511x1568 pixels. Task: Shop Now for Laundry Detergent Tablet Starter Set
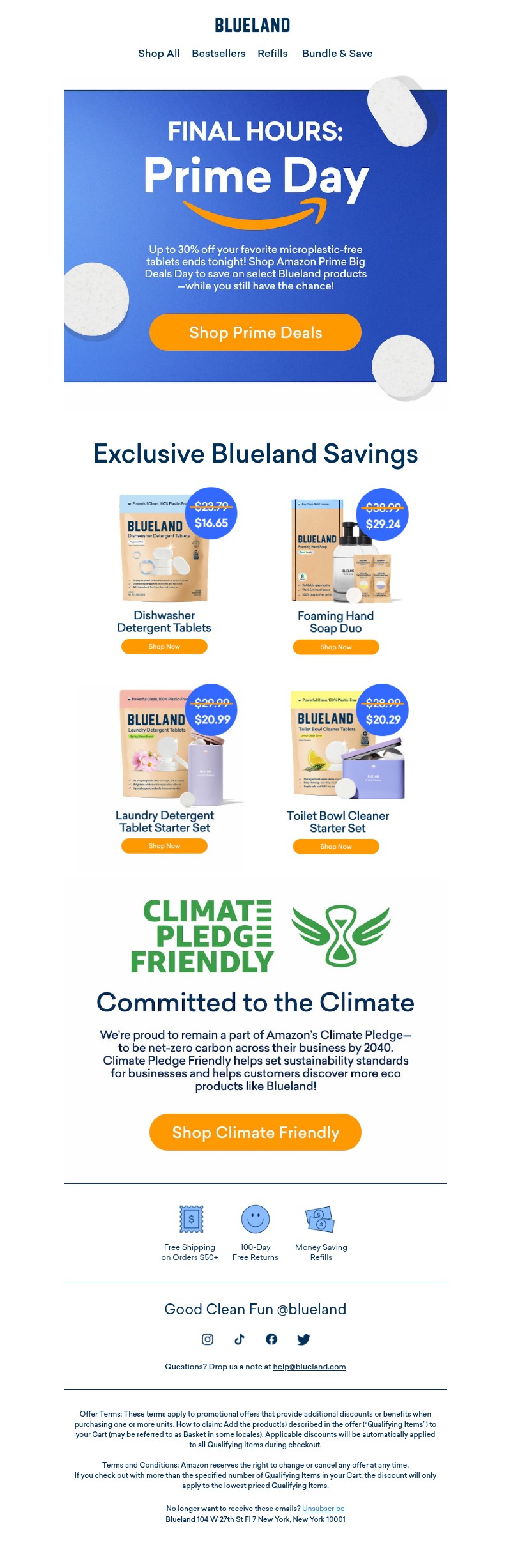pos(164,846)
